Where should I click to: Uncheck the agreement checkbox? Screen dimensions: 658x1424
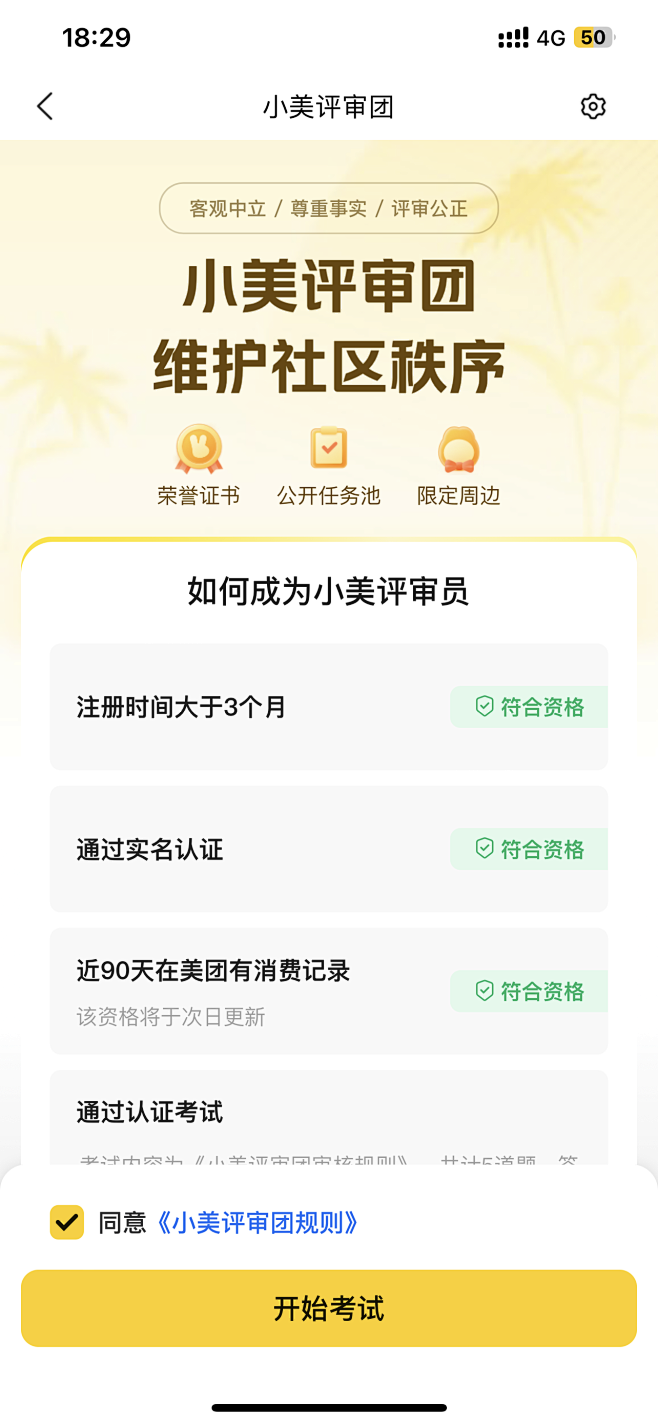click(67, 1222)
